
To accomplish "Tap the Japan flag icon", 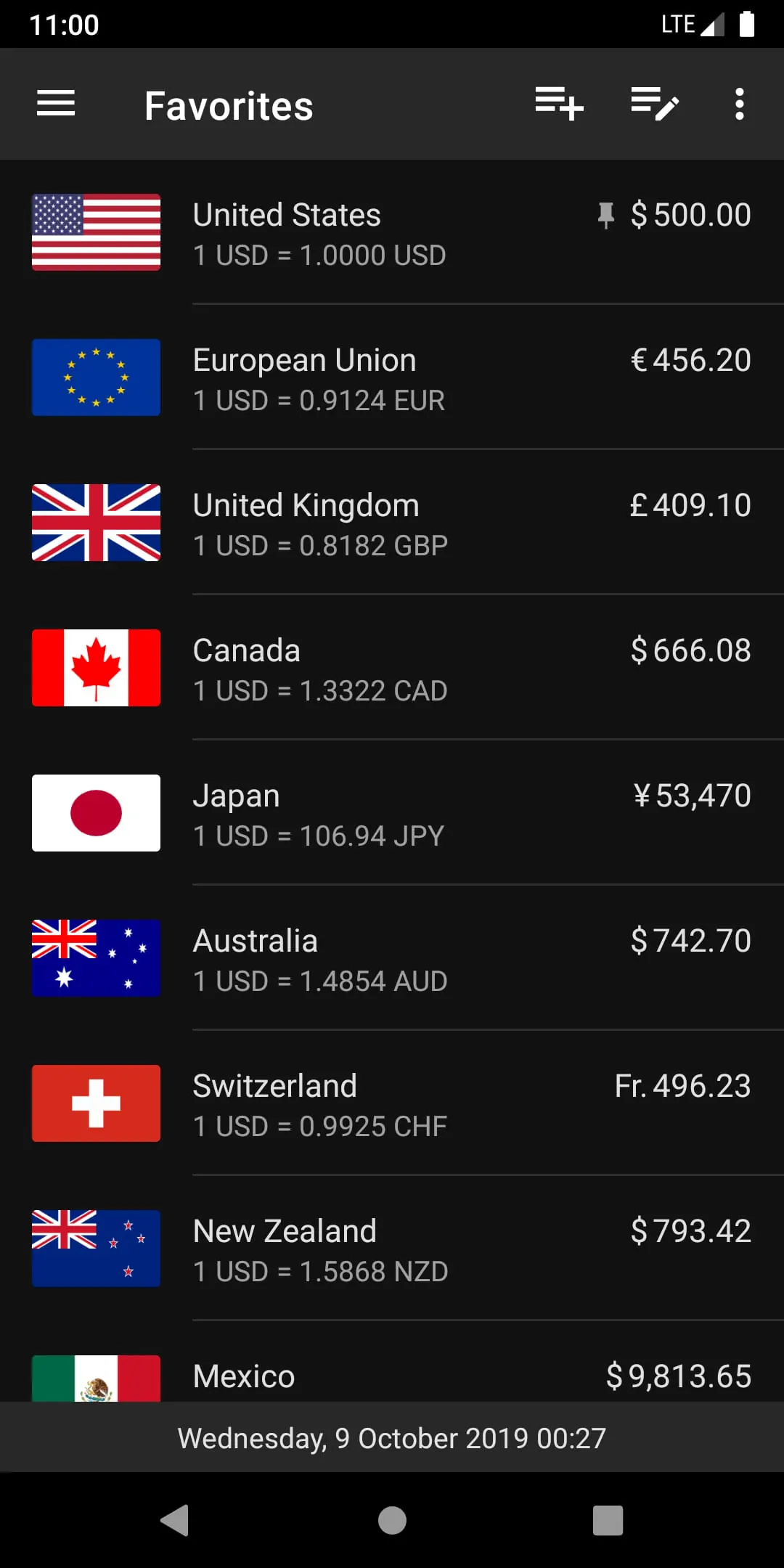I will pos(95,813).
